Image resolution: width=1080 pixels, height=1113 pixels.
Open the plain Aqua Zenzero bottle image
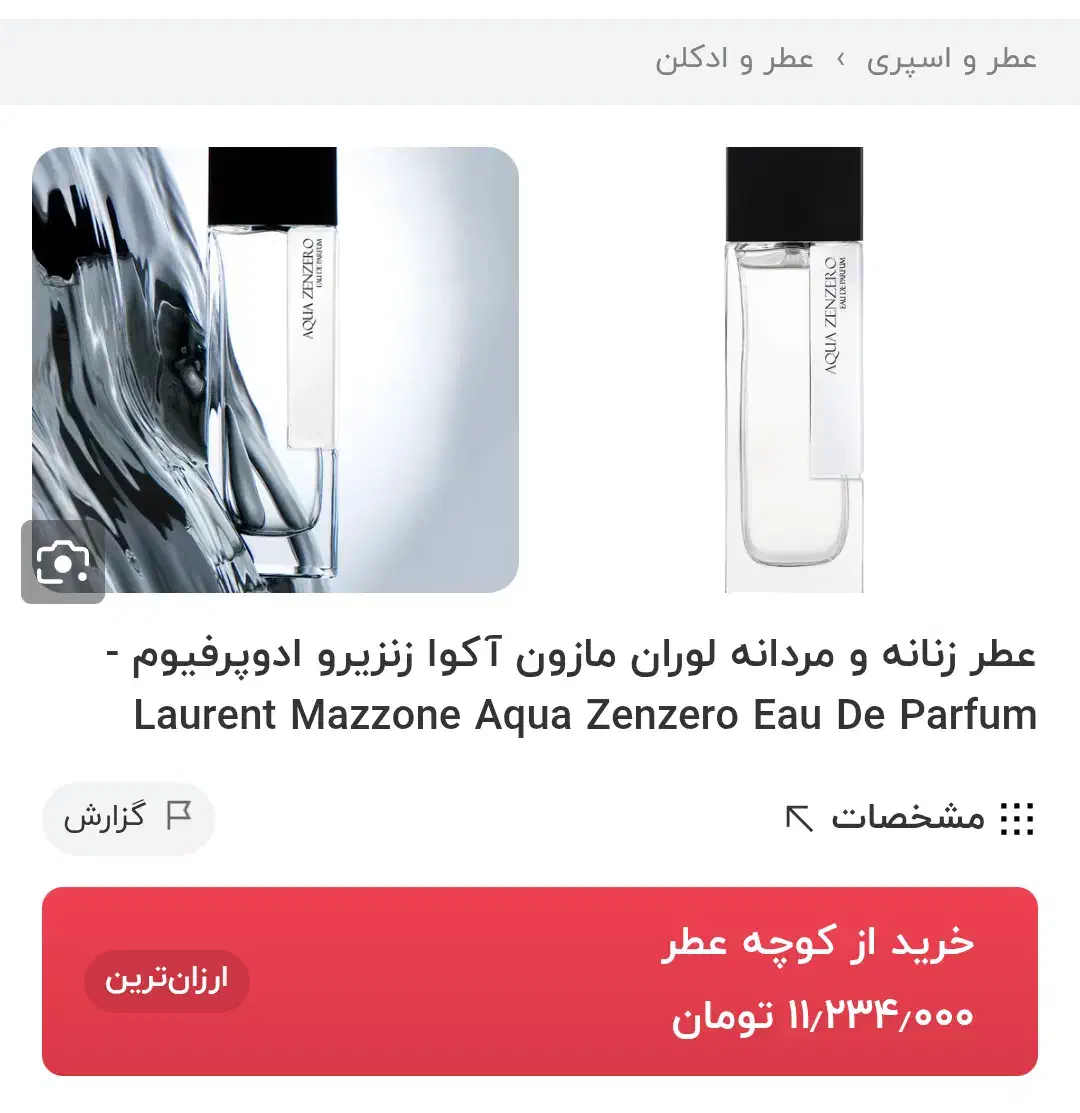[794, 370]
